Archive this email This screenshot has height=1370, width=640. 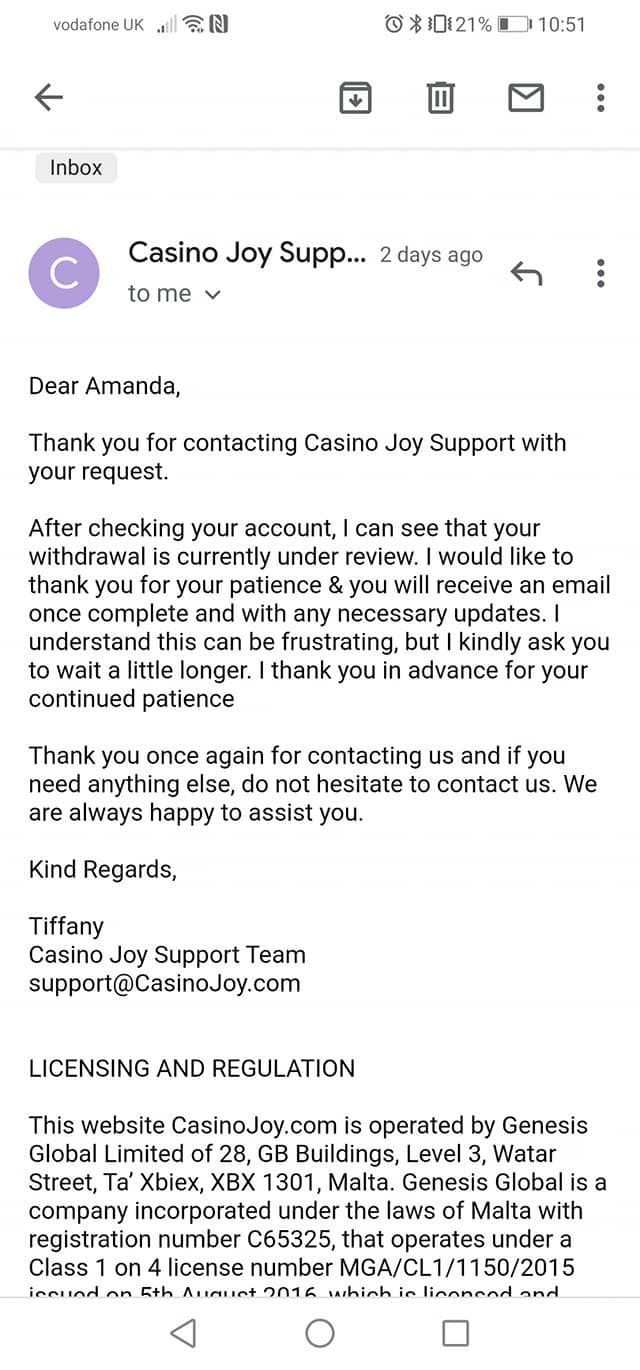click(356, 97)
